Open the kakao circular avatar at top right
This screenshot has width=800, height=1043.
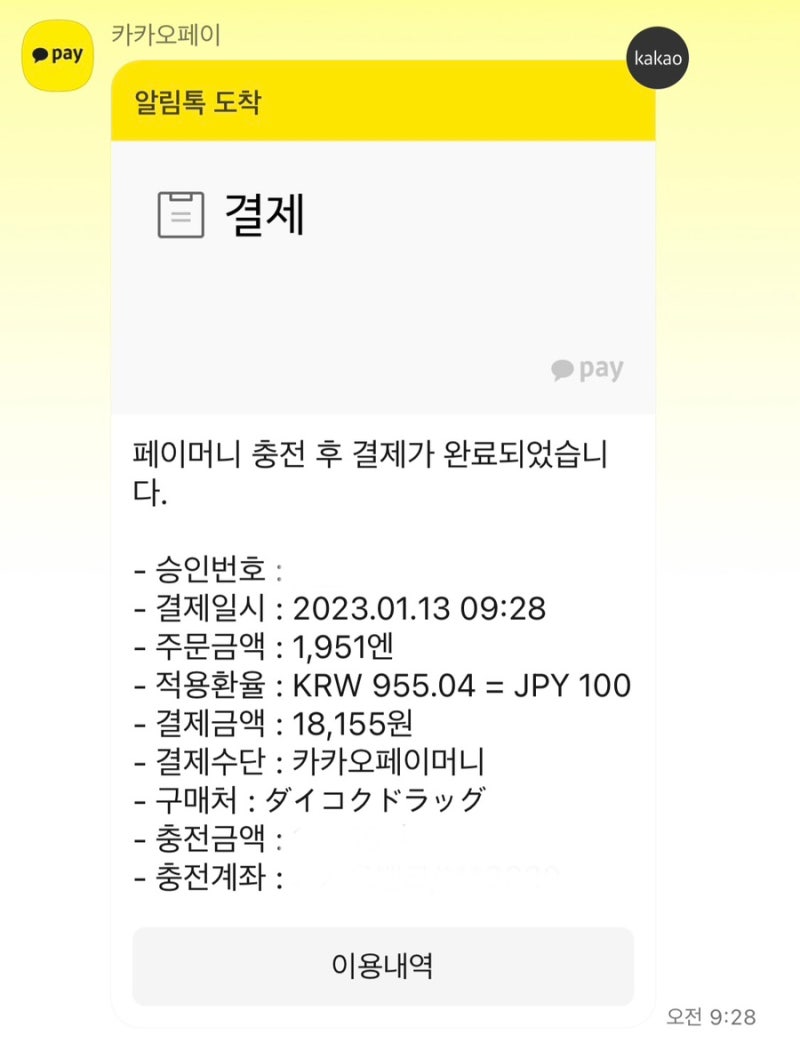[658, 57]
